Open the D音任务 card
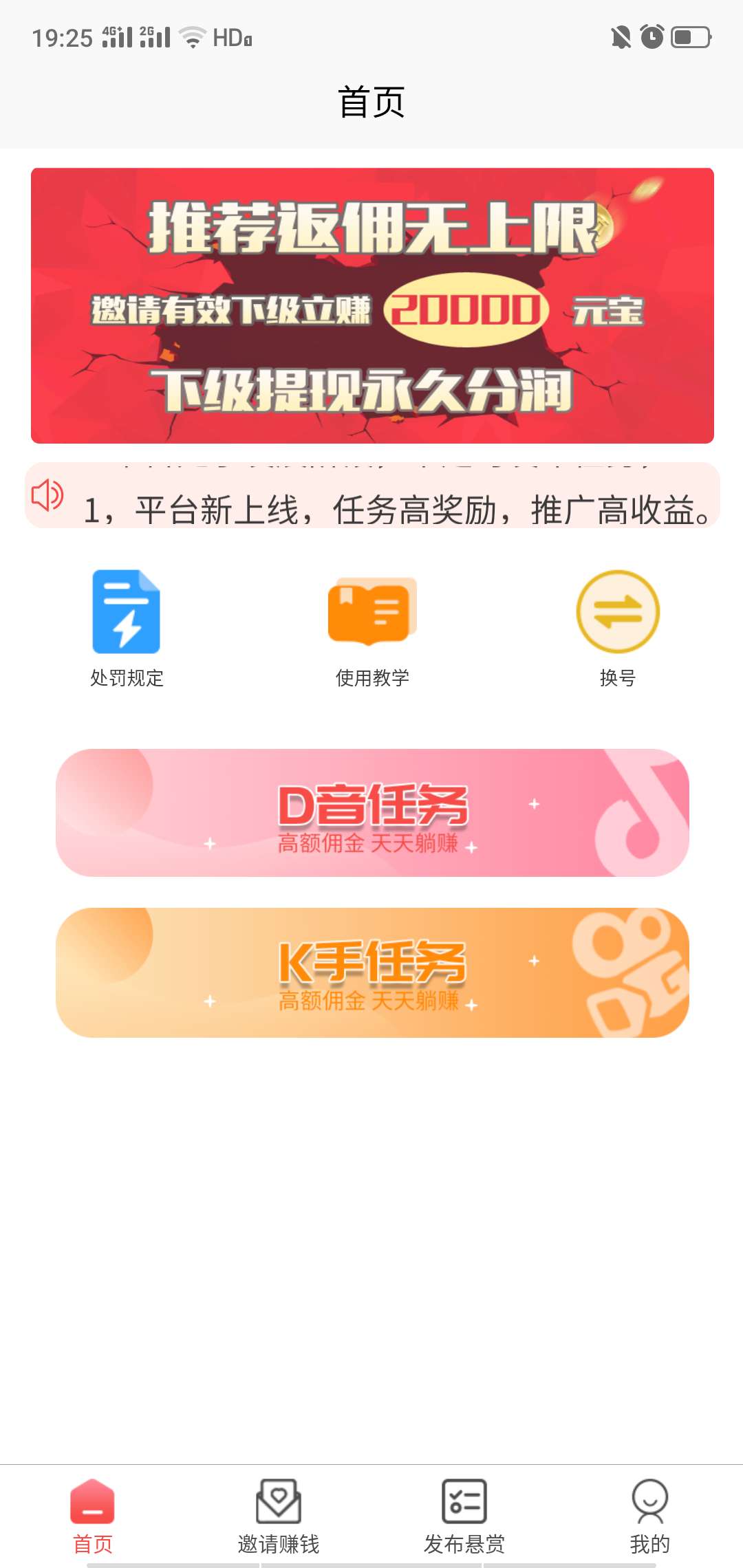Screen dimensions: 743x1568 point(372,813)
